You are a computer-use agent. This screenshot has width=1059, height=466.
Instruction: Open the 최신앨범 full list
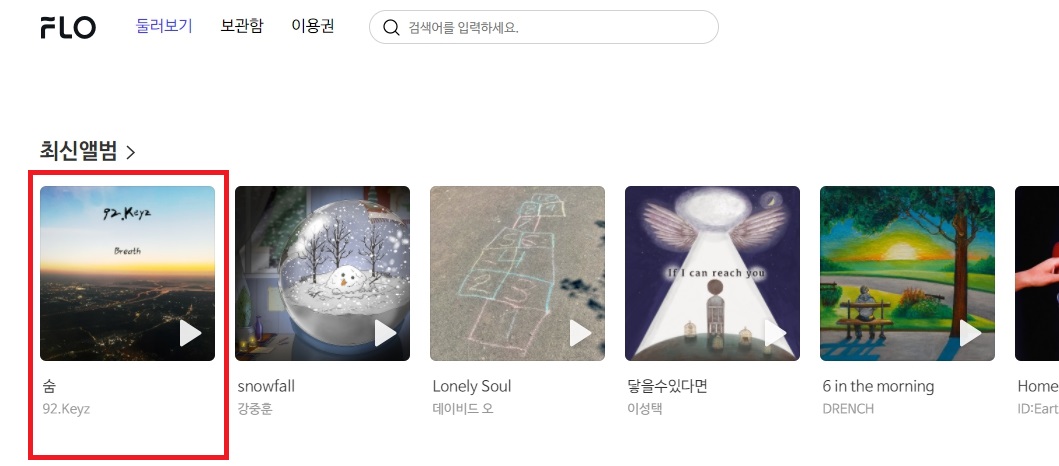pos(88,152)
